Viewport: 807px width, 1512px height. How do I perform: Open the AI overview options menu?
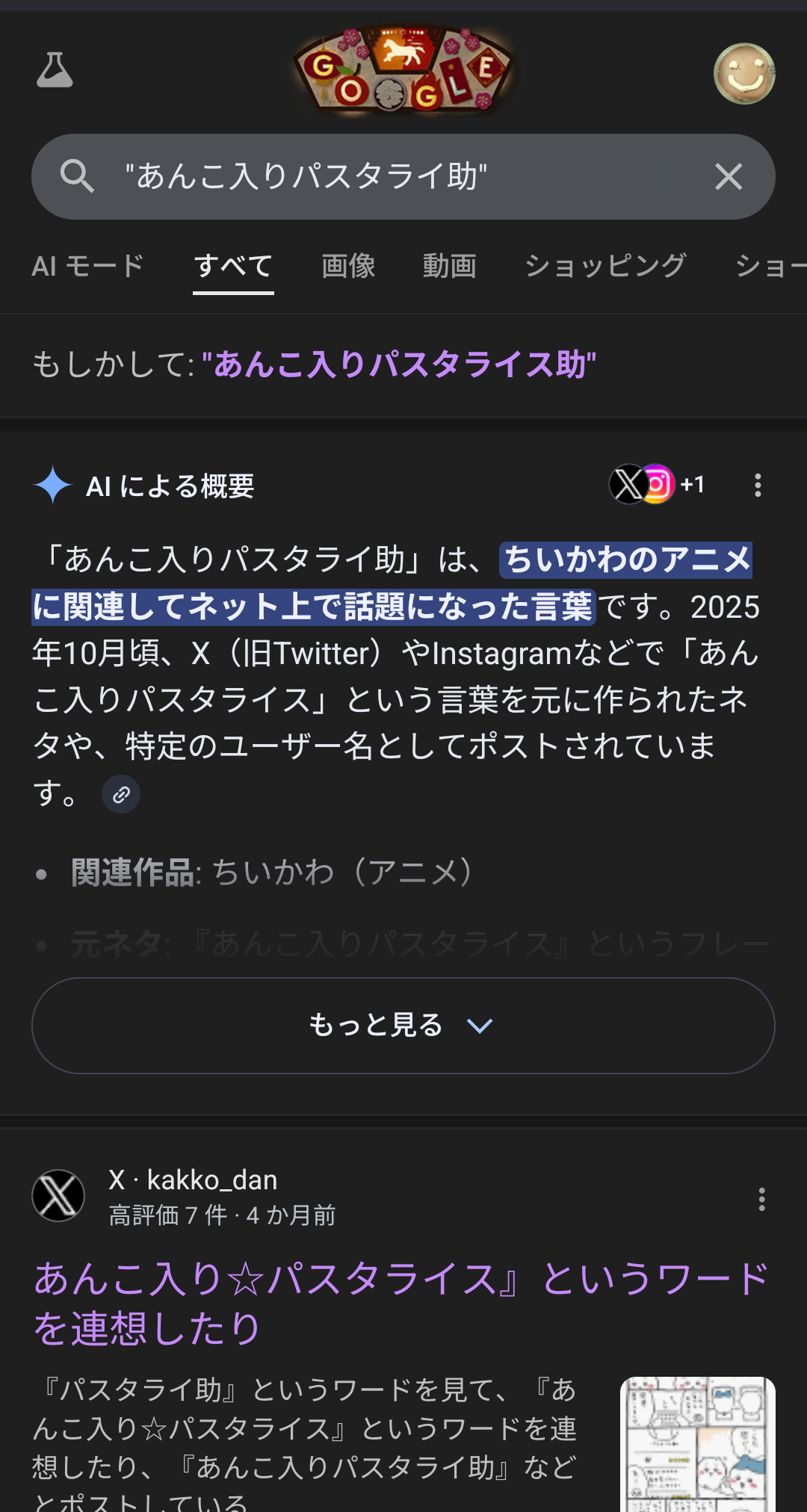(x=758, y=486)
